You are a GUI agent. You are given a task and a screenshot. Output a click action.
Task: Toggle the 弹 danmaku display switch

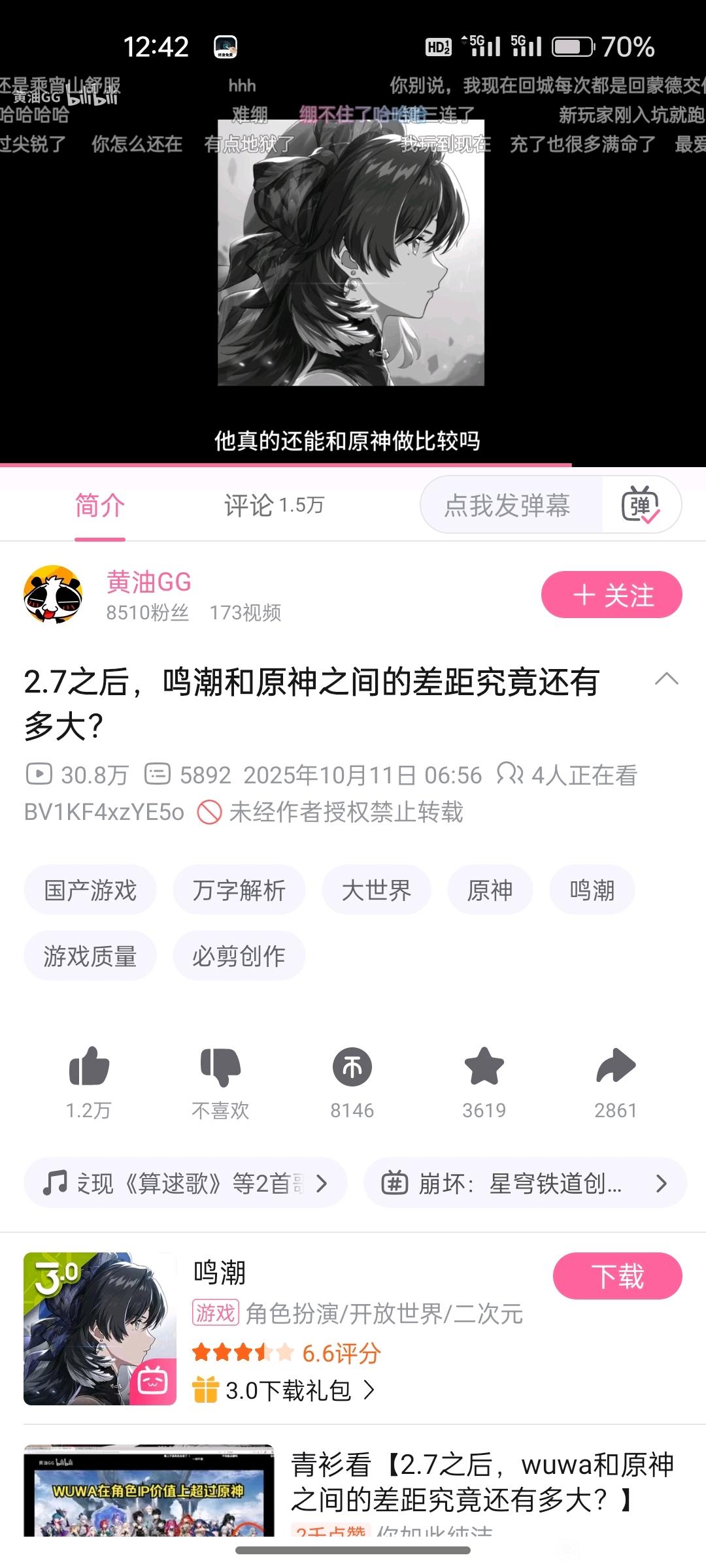tap(641, 505)
